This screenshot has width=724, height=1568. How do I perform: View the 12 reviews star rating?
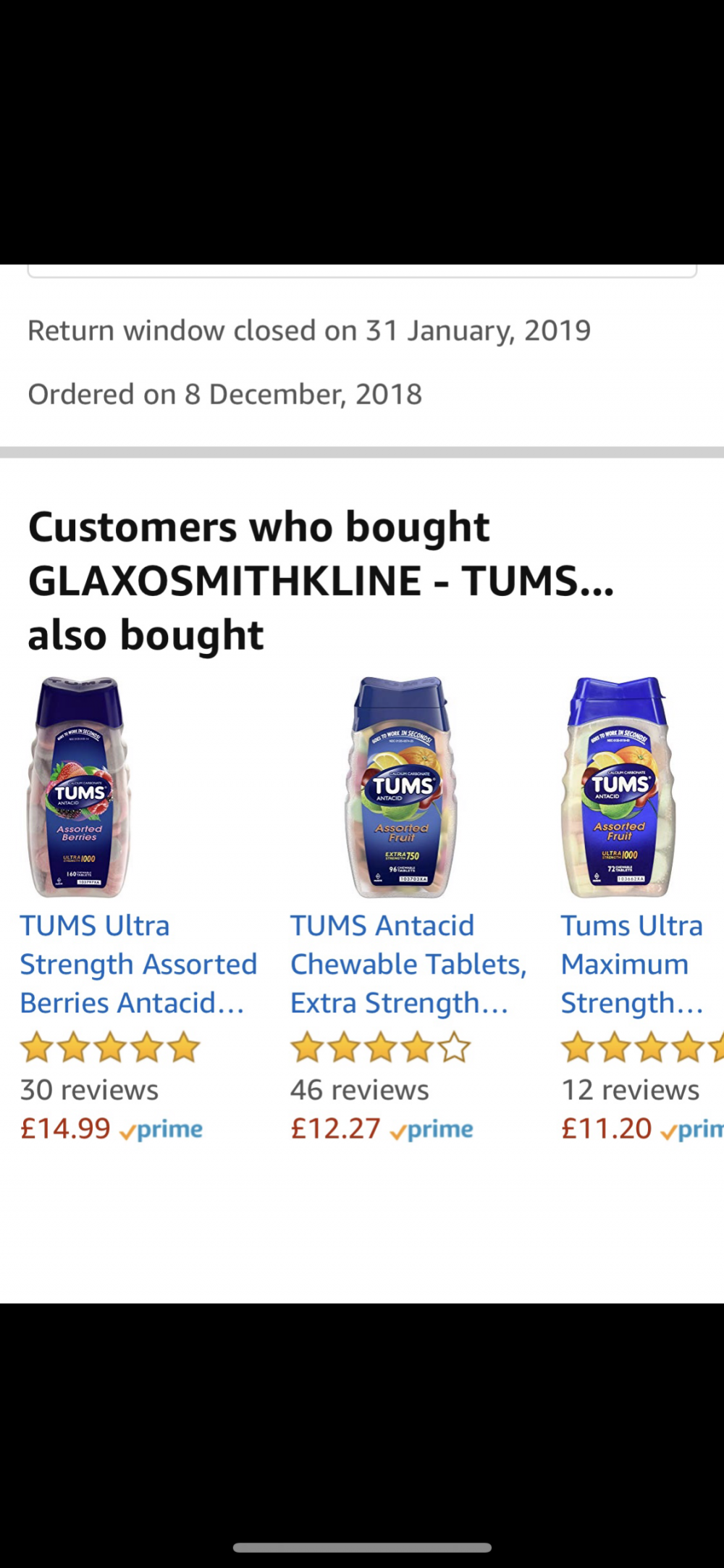(x=641, y=1048)
